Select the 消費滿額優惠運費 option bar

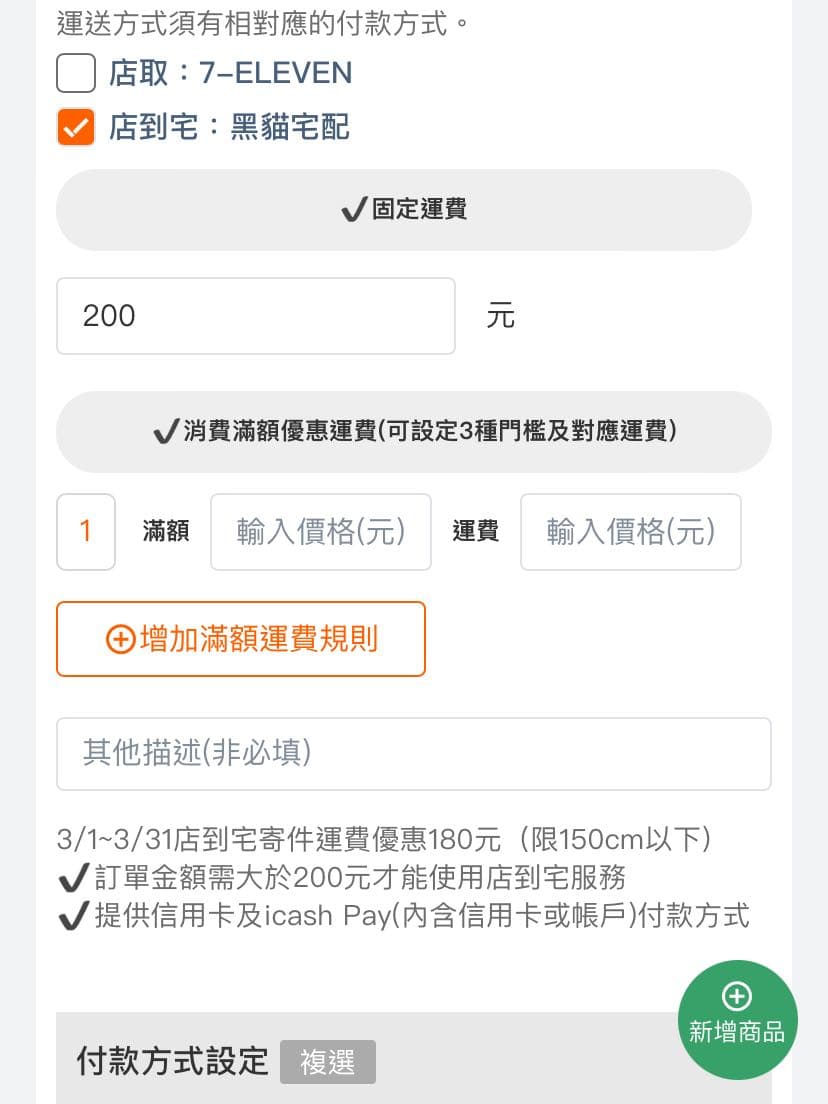tap(413, 431)
